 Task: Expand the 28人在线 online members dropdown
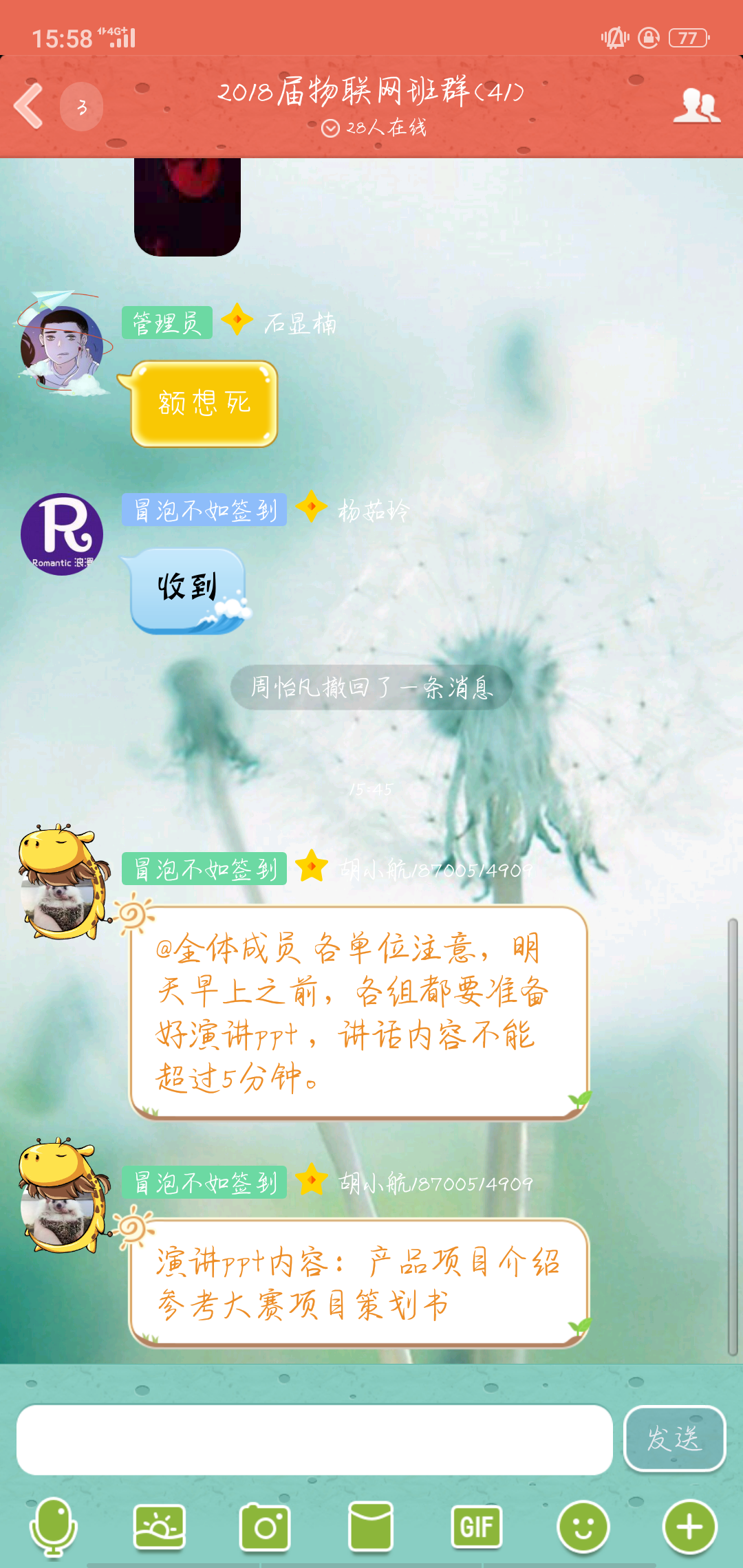click(374, 128)
